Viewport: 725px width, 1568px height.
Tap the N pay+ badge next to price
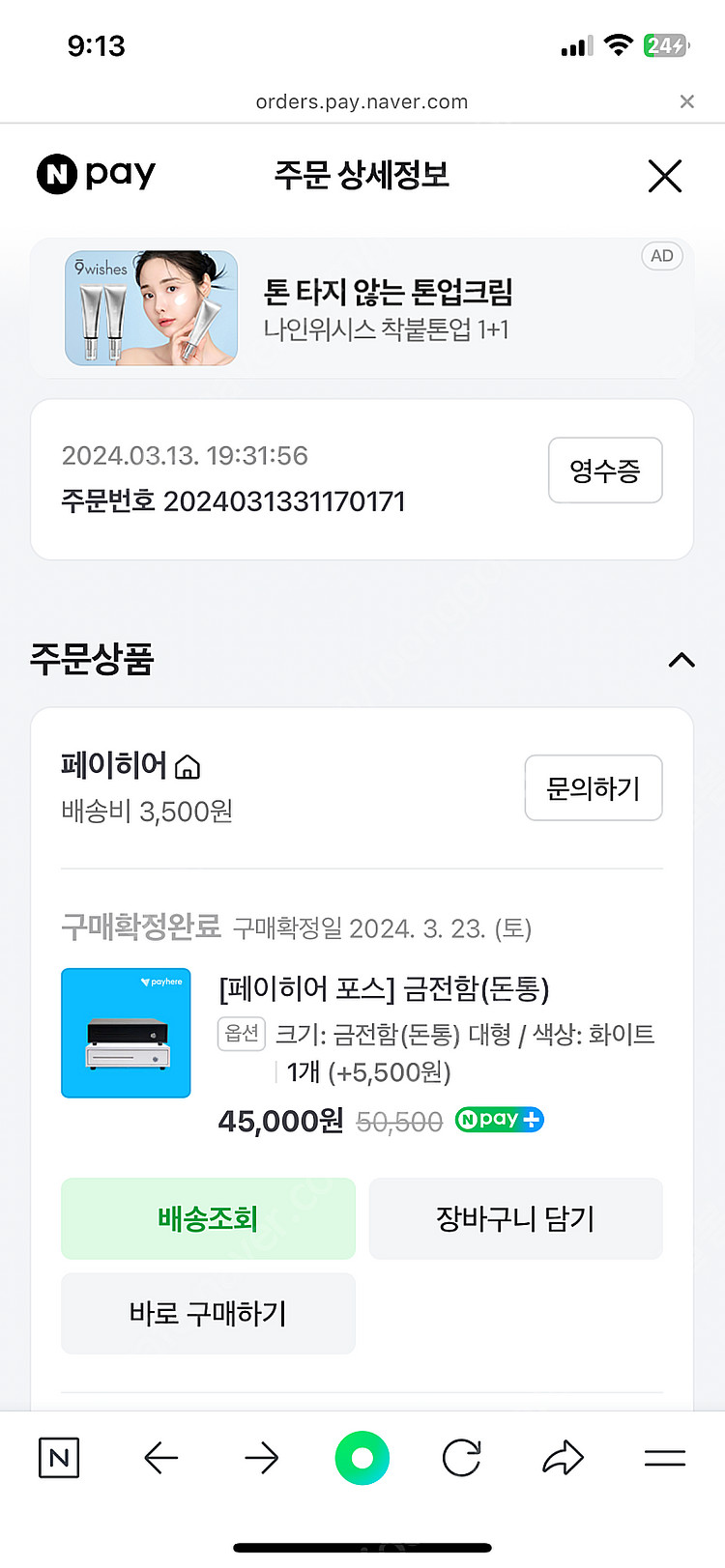(499, 1119)
